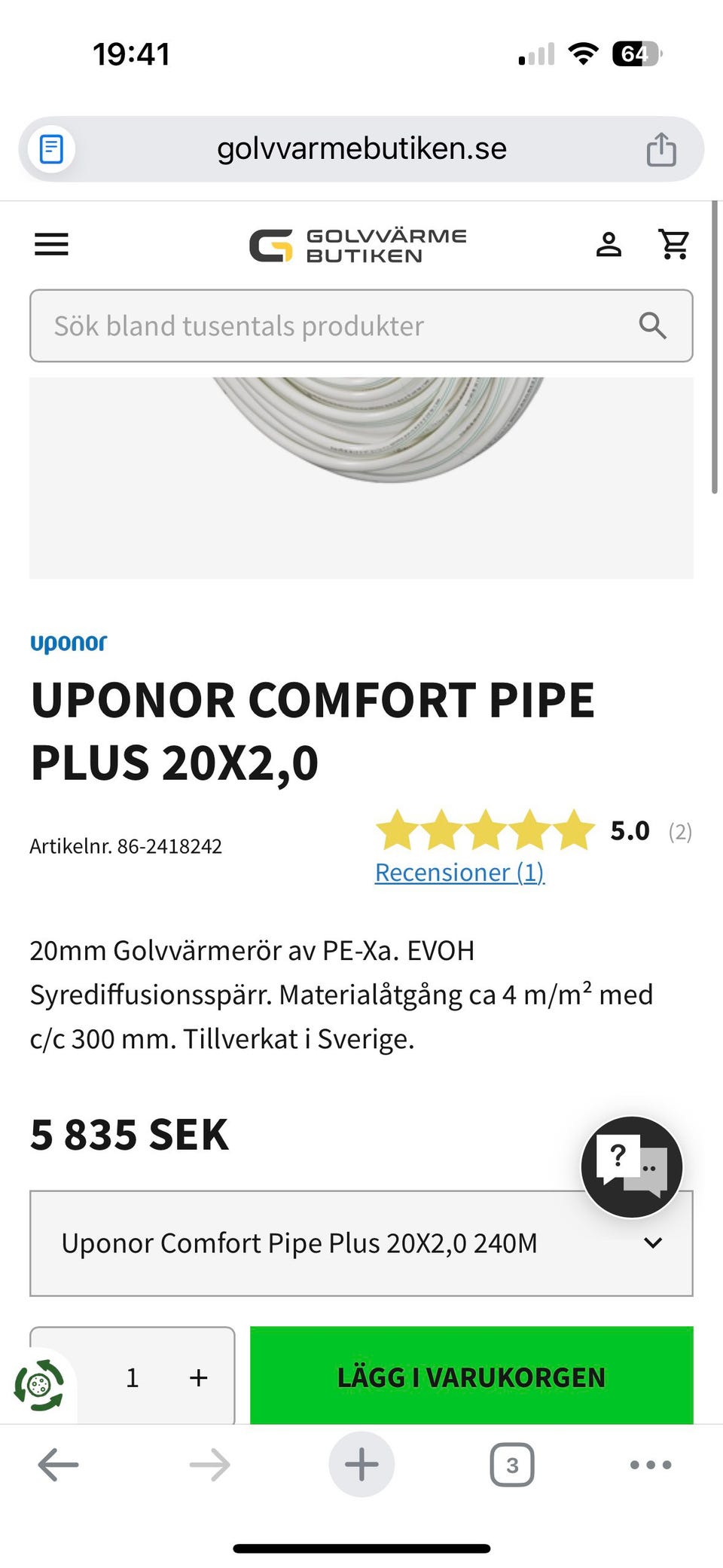The width and height of the screenshot is (723, 1568).
Task: Share this page from address bar
Action: (661, 149)
